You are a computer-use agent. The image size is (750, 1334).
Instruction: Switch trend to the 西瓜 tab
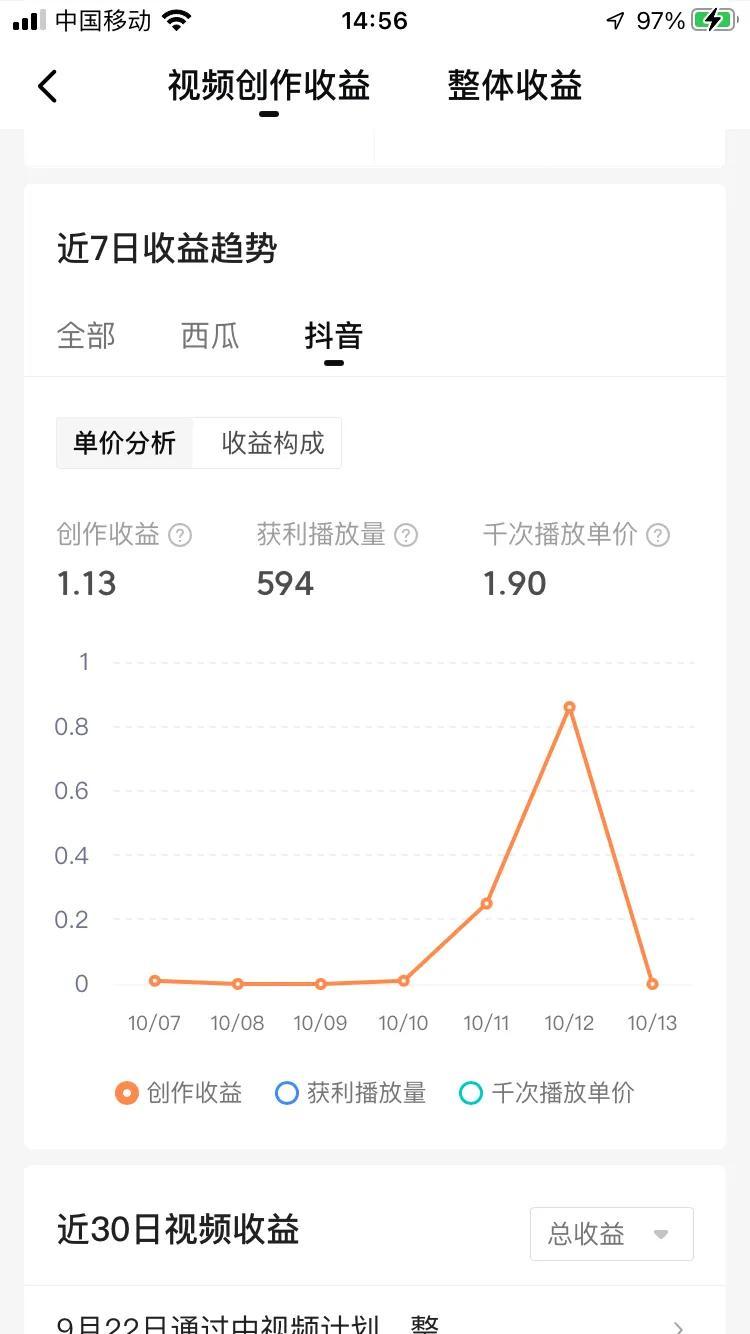click(210, 335)
